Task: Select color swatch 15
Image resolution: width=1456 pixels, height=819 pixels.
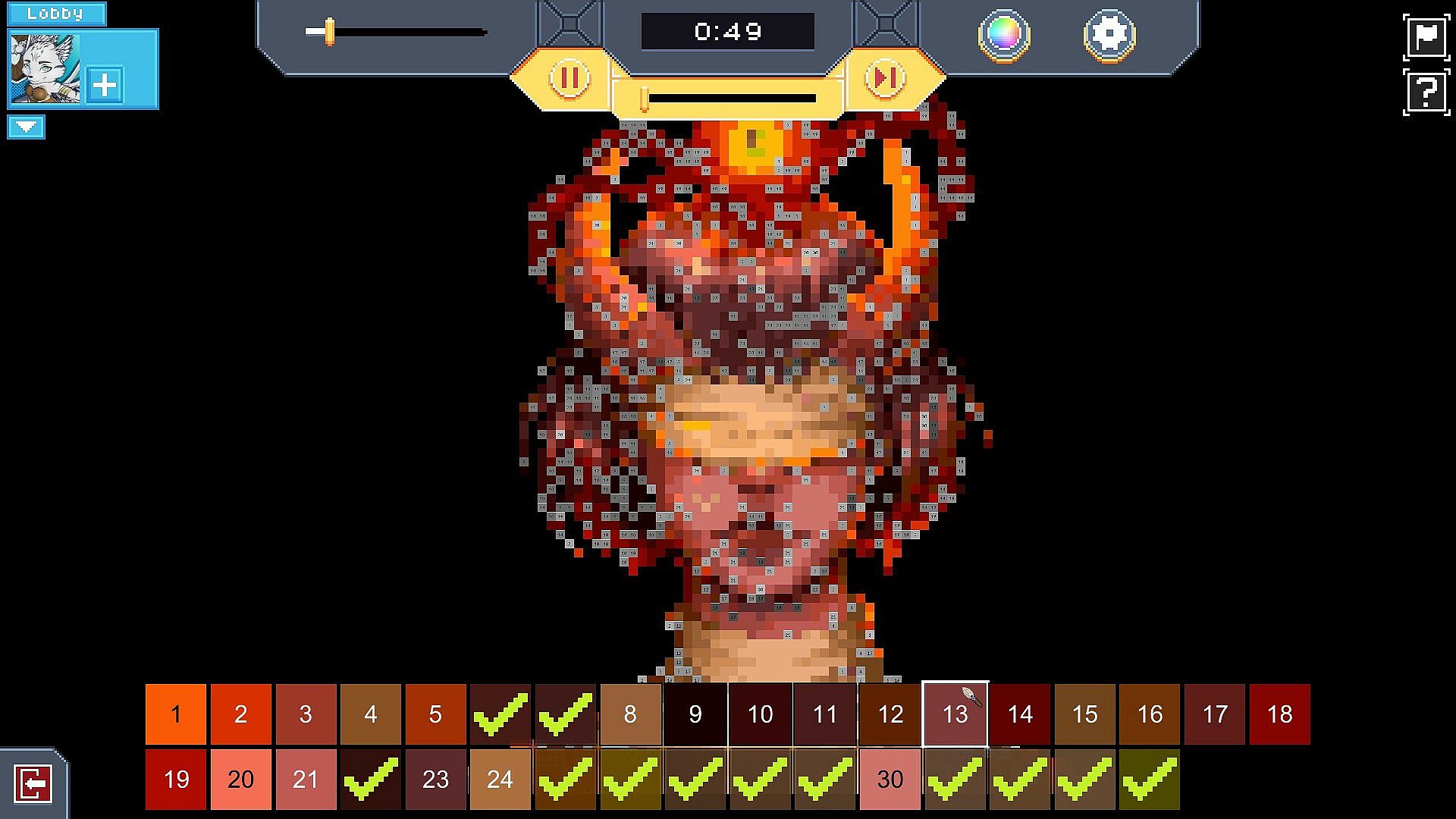Action: (x=1084, y=714)
